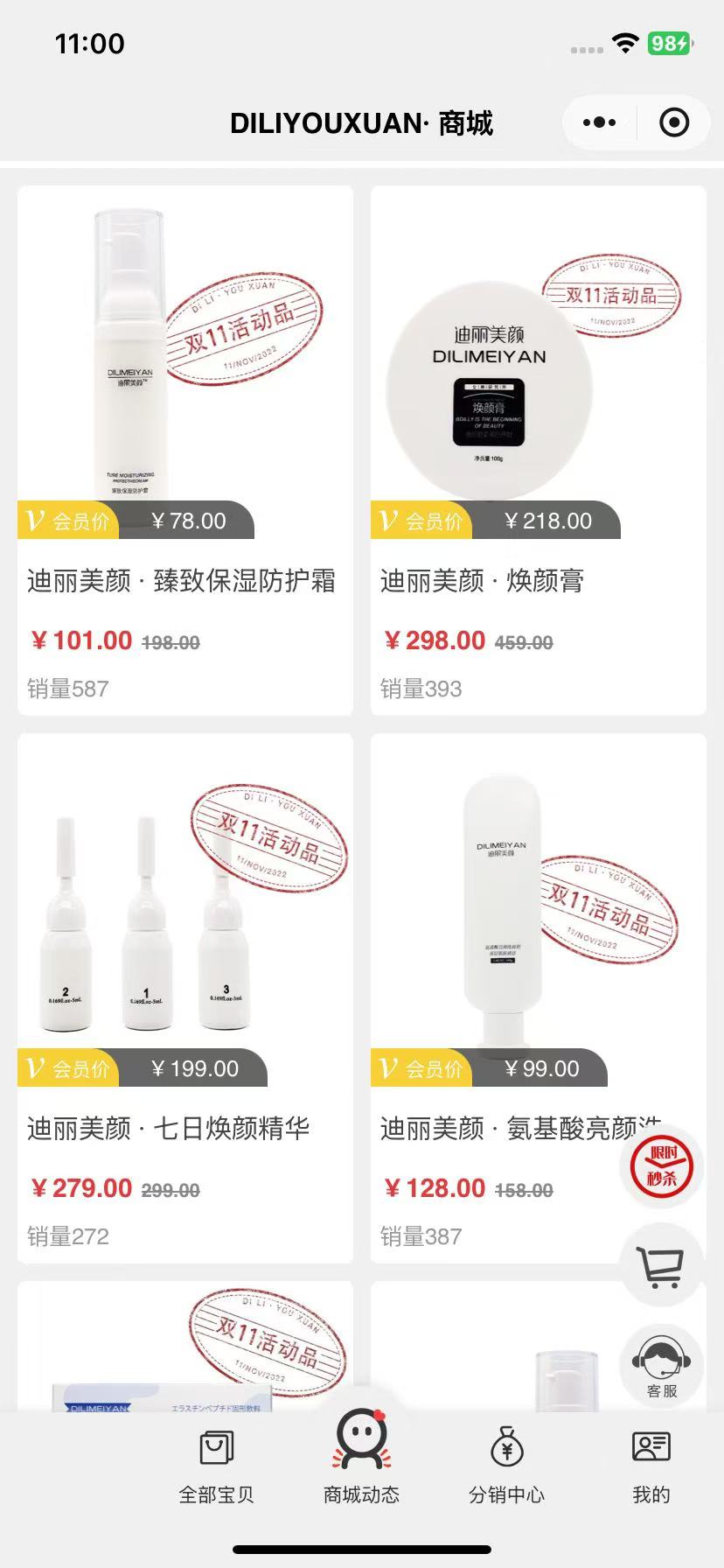View the 焕颜膏 product details

tap(538, 451)
